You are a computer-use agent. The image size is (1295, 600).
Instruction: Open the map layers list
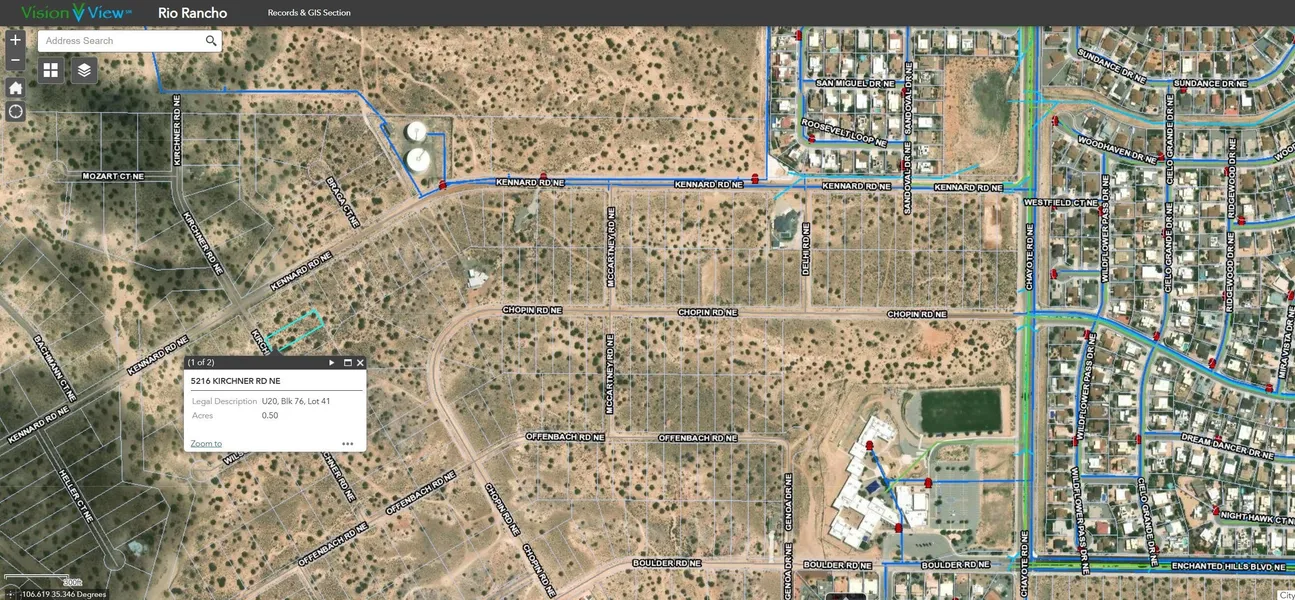pyautogui.click(x=84, y=70)
